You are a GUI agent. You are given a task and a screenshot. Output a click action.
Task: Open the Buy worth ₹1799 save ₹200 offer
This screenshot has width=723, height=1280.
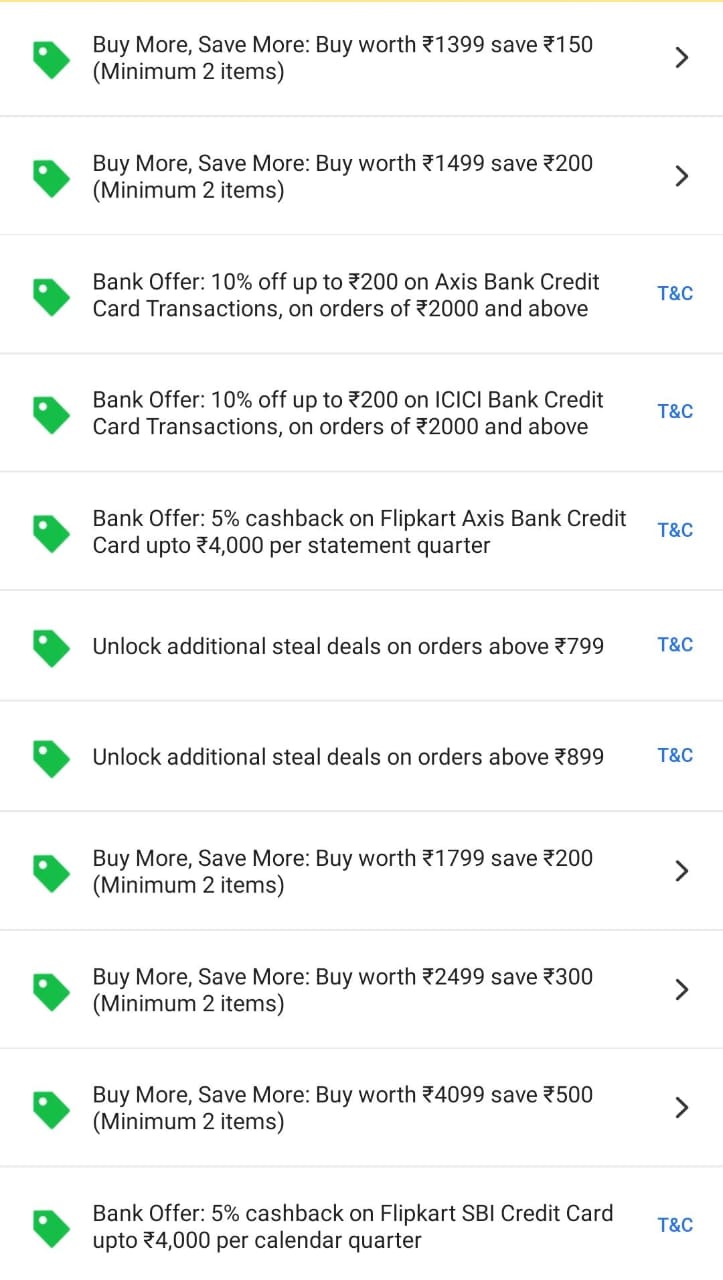pos(681,871)
